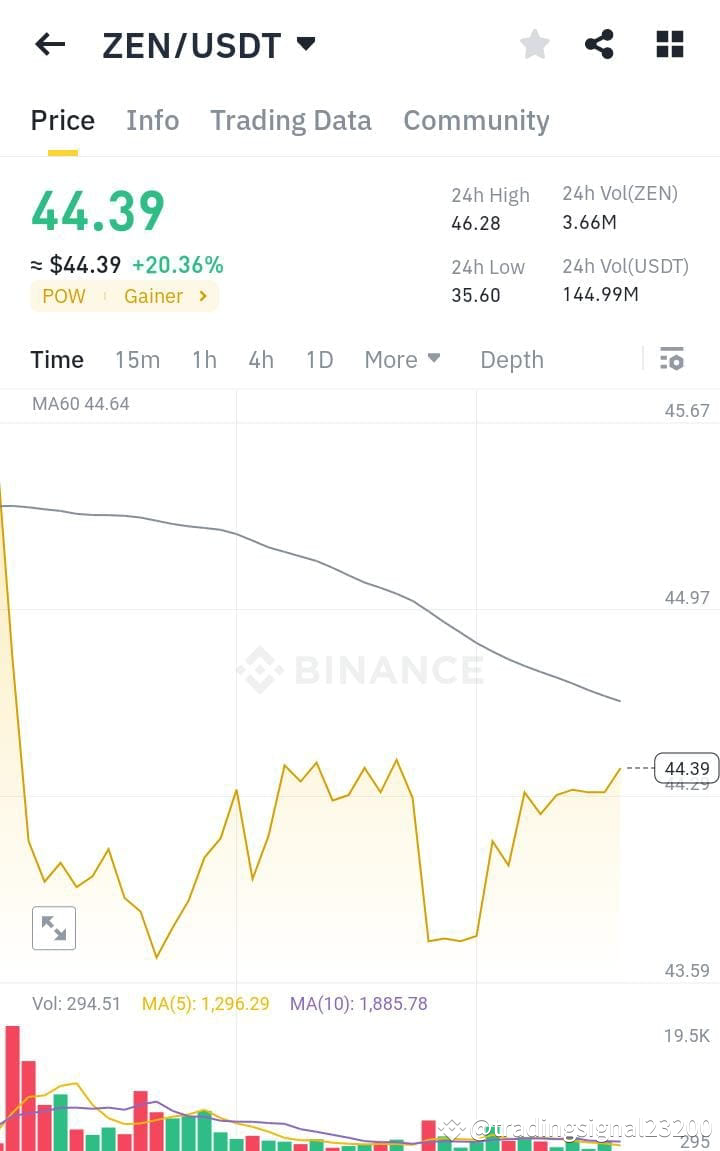Open the grid menu icon top right
The height and width of the screenshot is (1151, 720).
click(668, 44)
